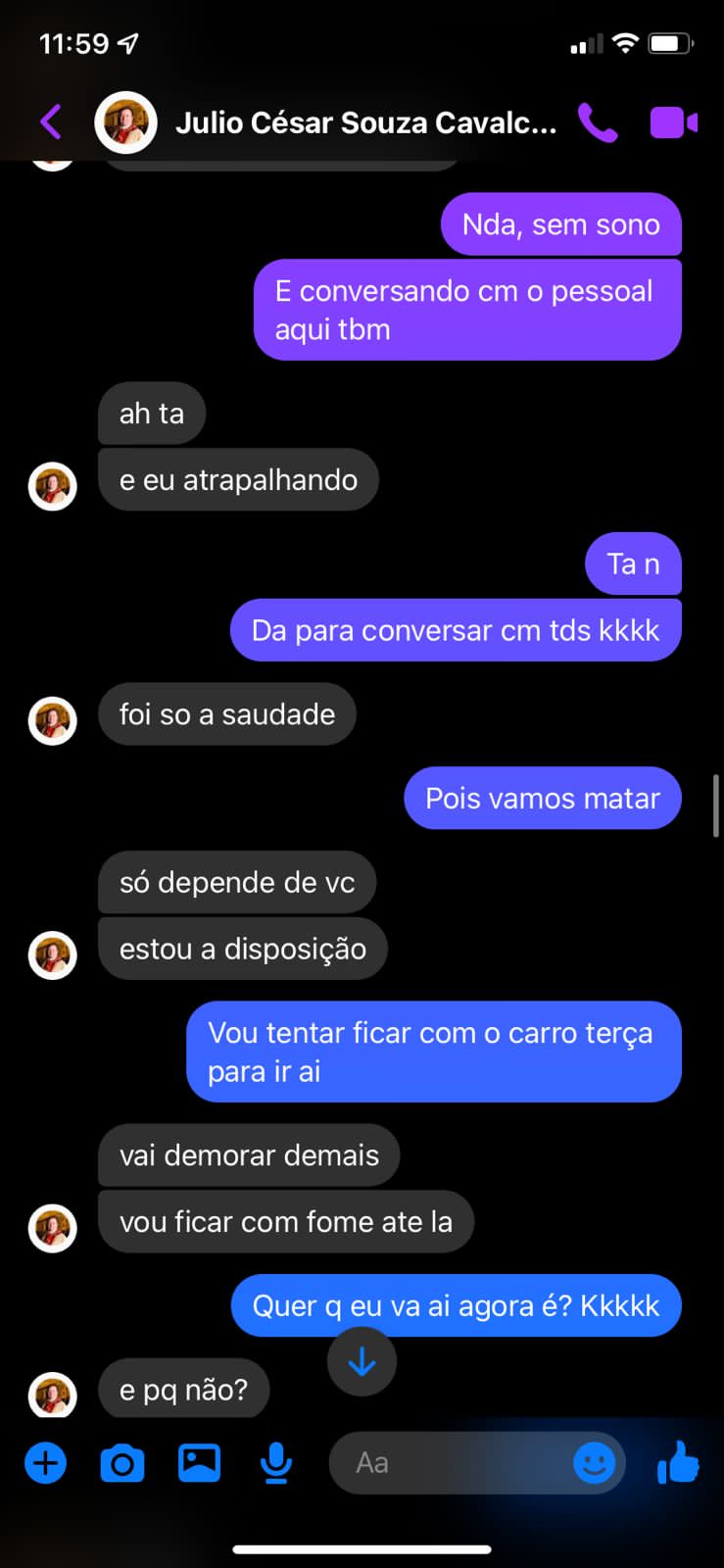Send a thumbs-up like
This screenshot has height=1568, width=724.
coord(678,1463)
